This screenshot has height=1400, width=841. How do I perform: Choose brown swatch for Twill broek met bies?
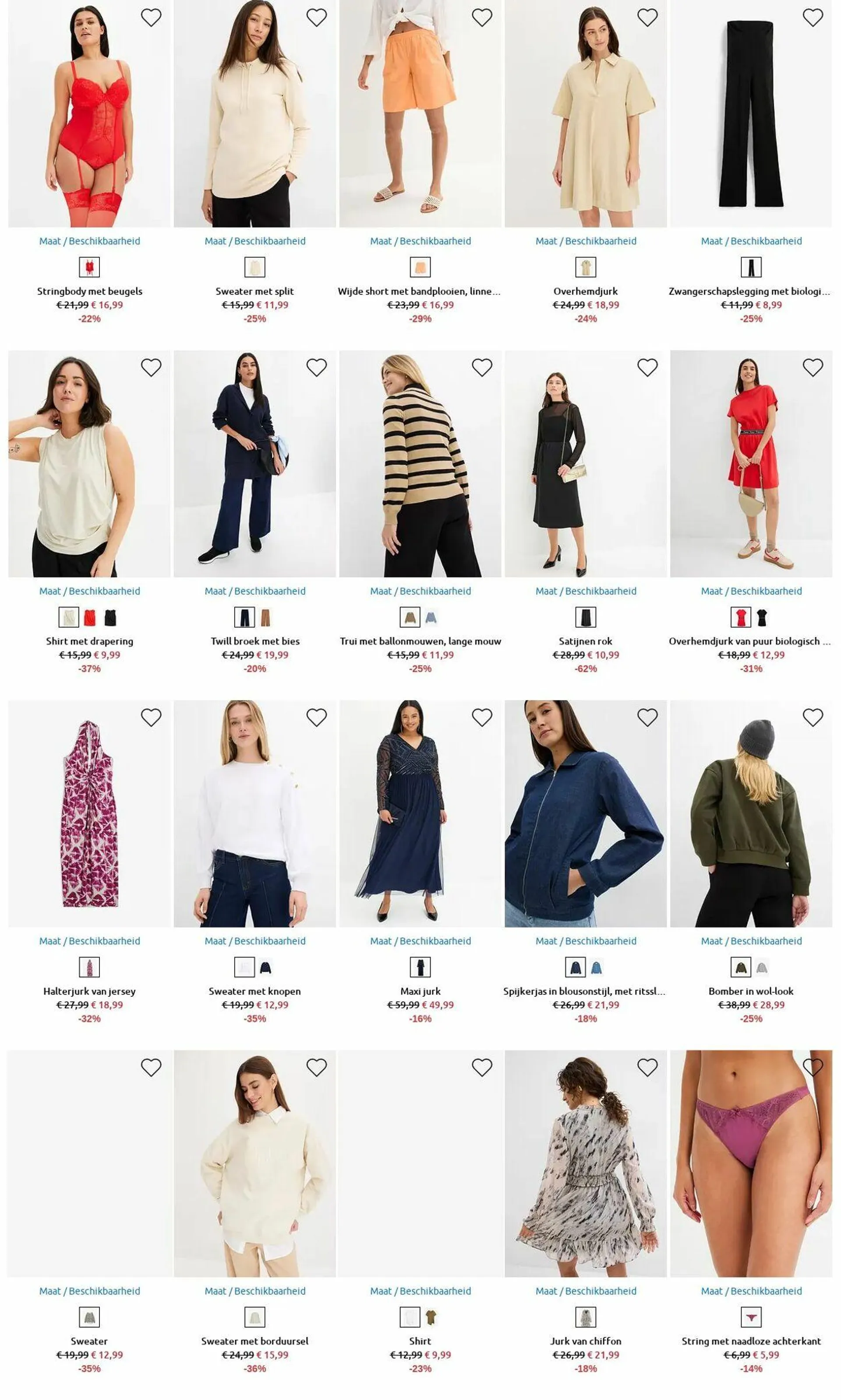265,617
